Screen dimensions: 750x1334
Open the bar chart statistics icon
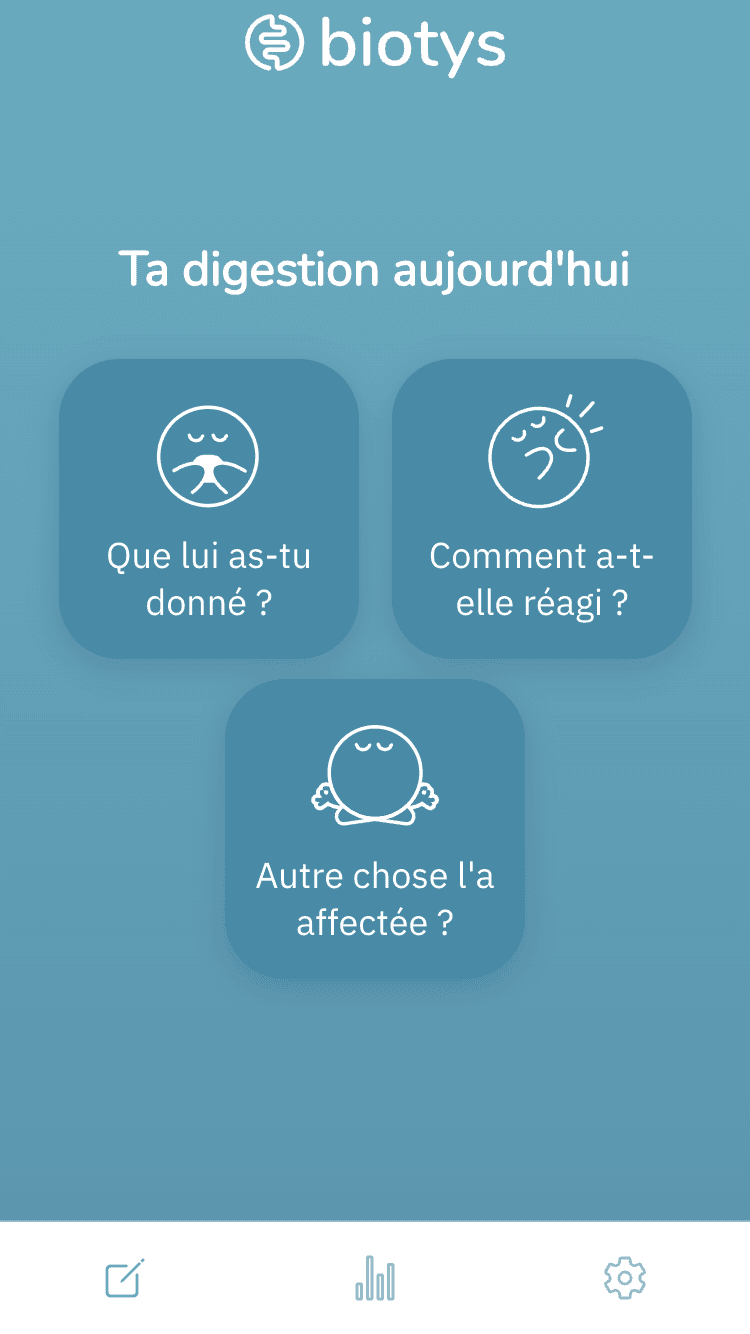(374, 1277)
